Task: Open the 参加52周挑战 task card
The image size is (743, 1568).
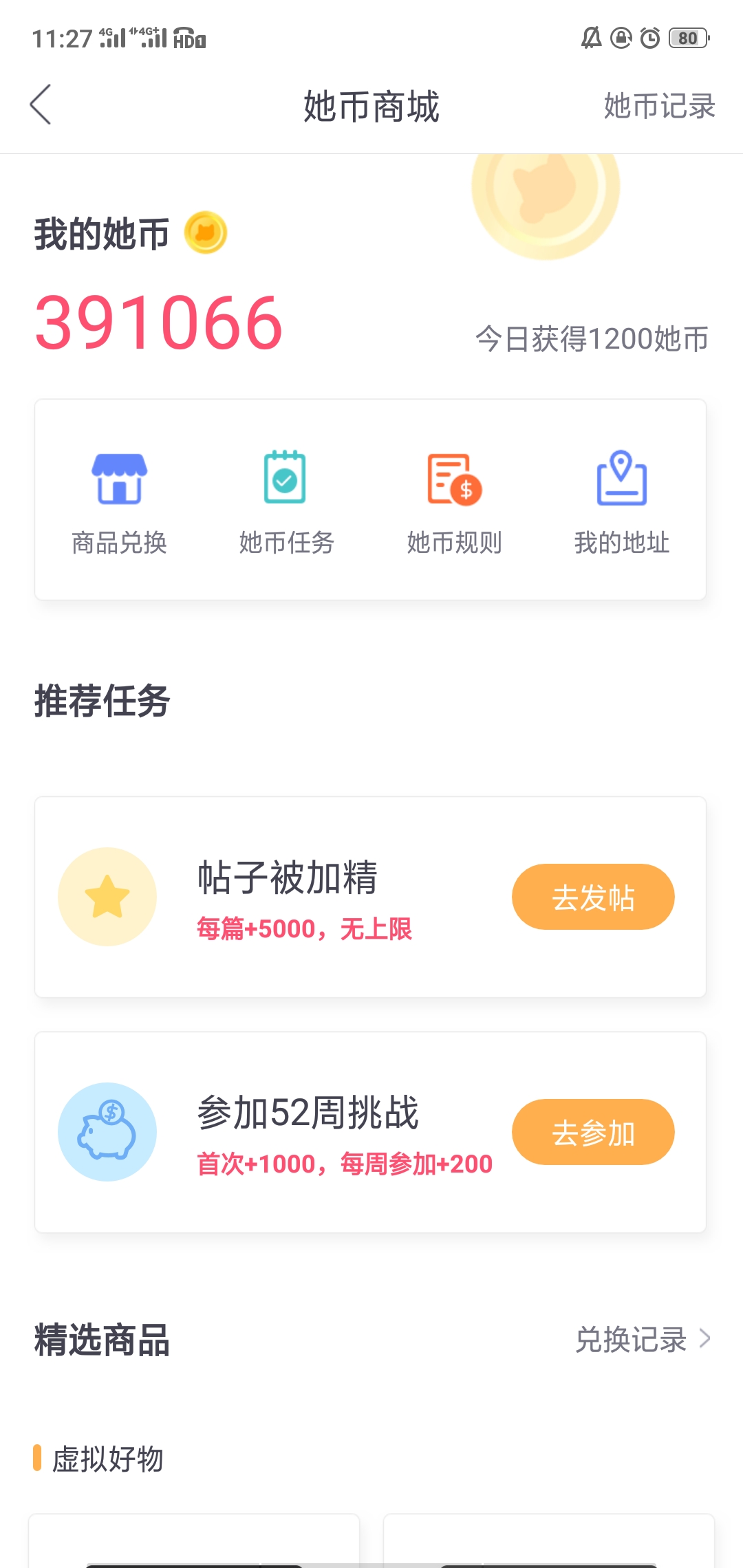Action: click(370, 1132)
